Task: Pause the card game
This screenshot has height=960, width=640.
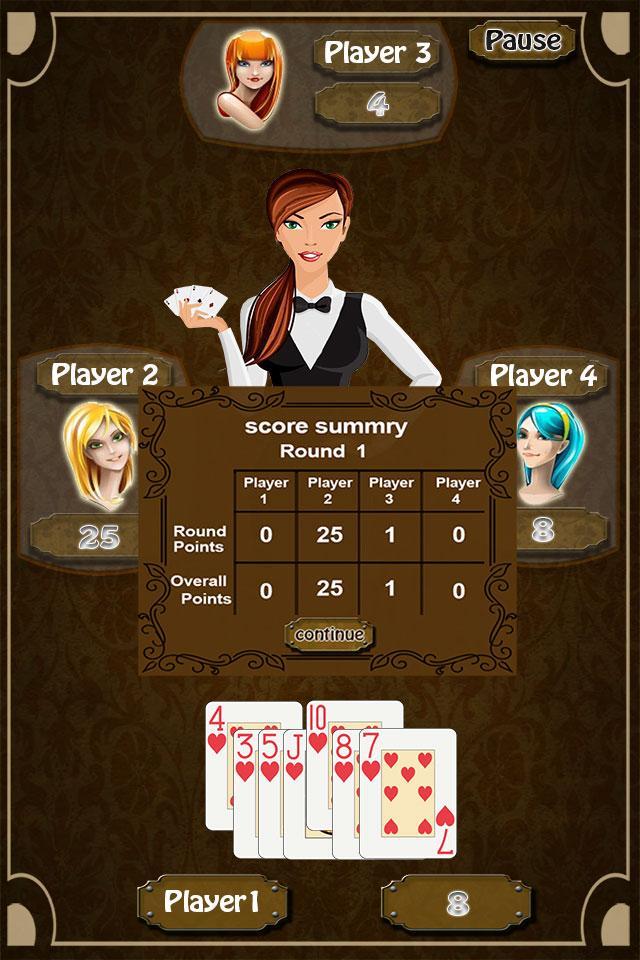Action: tap(523, 41)
